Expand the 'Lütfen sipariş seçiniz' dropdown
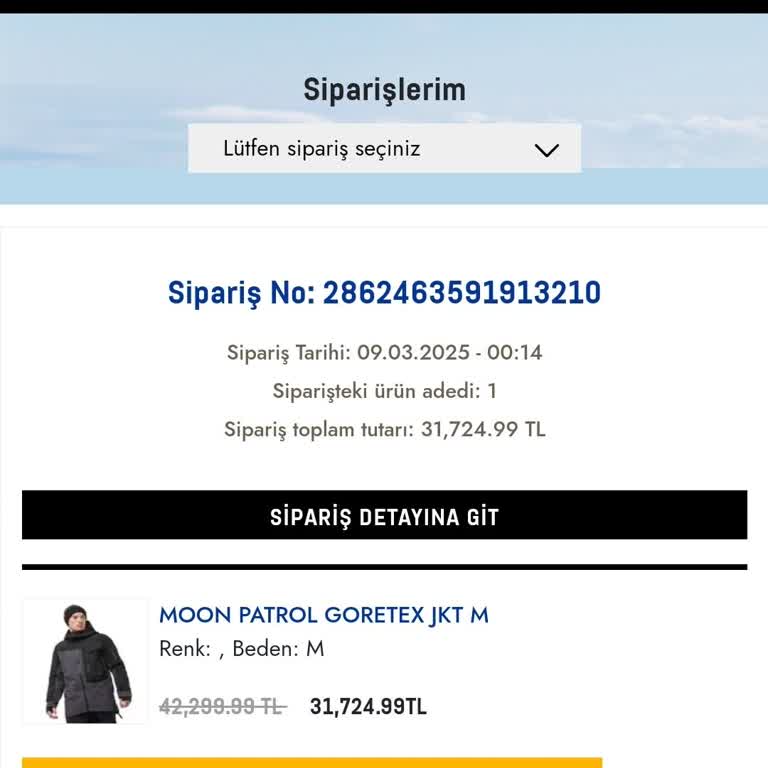Image resolution: width=768 pixels, height=768 pixels. pos(384,149)
